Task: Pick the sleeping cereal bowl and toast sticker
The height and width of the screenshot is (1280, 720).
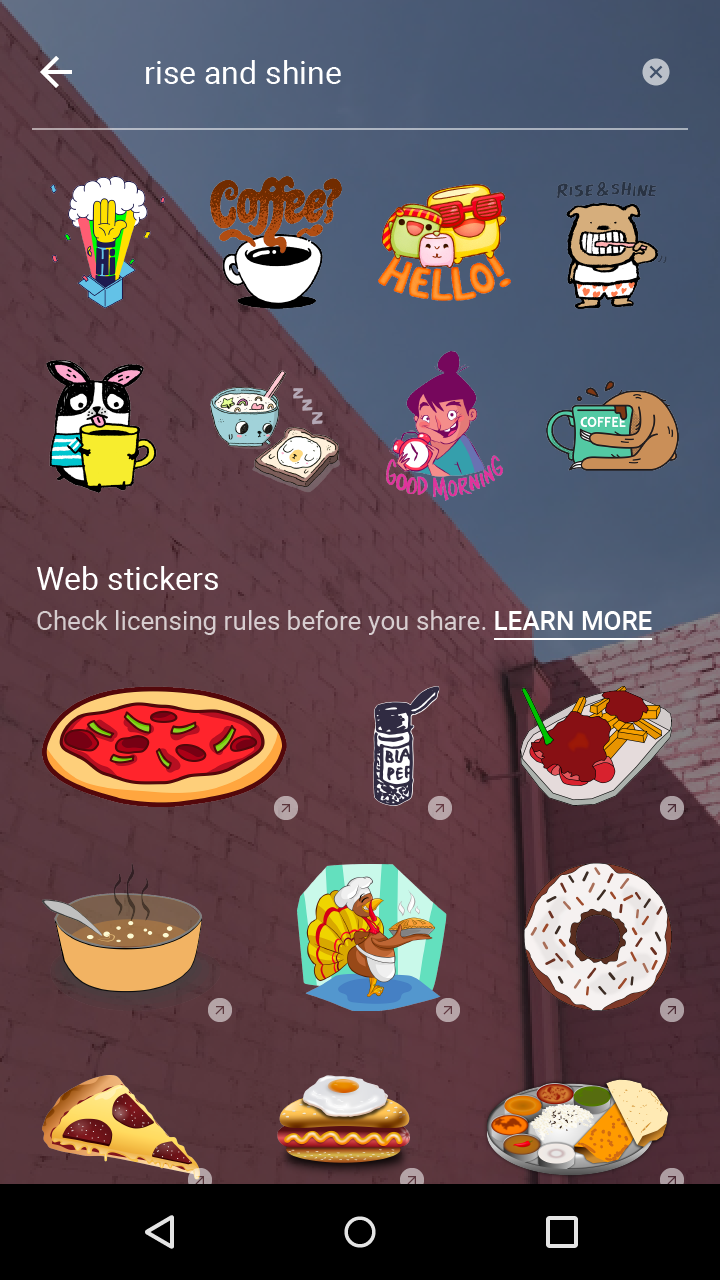Action: (275, 435)
